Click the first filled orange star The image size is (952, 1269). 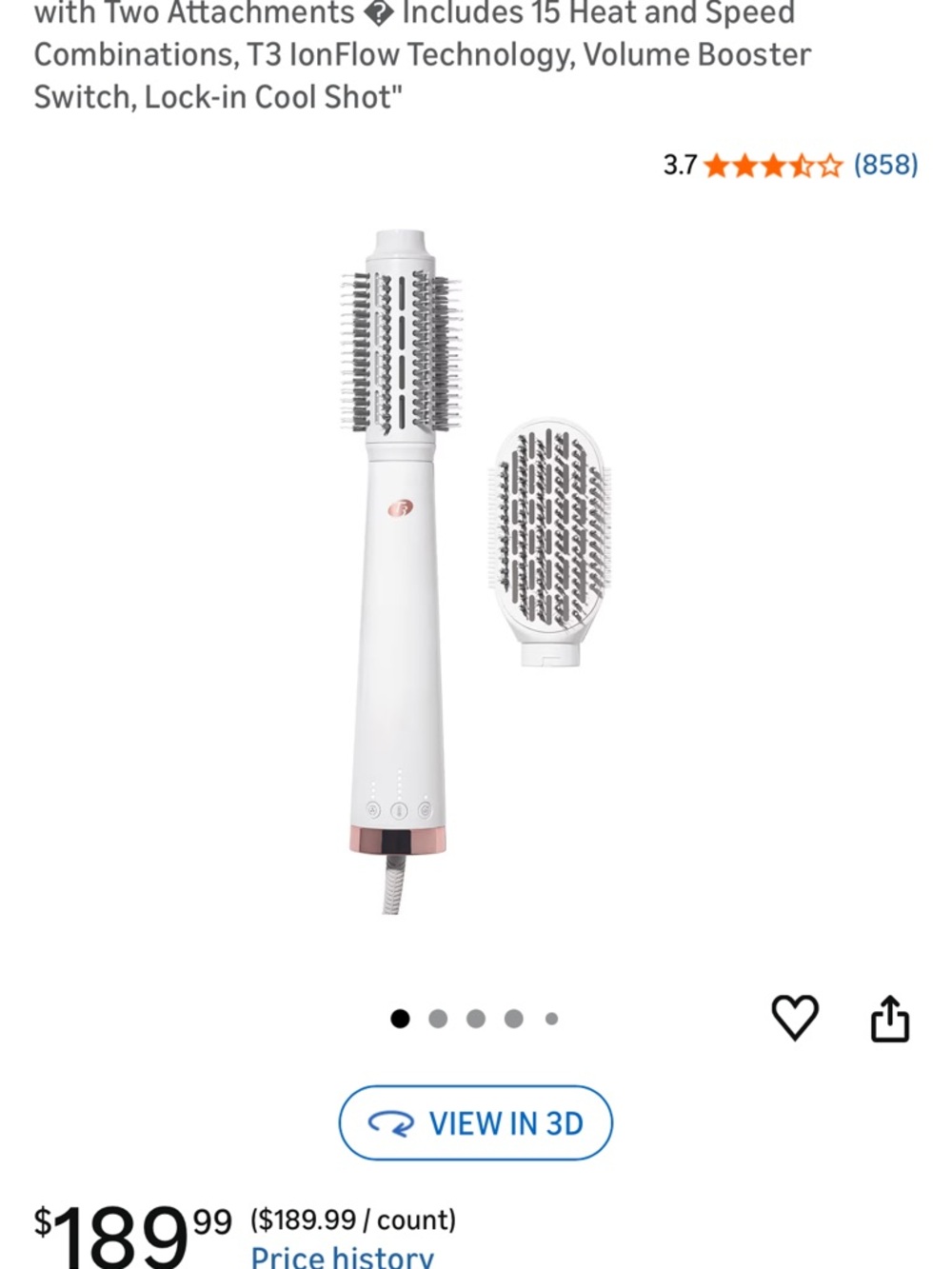(717, 166)
